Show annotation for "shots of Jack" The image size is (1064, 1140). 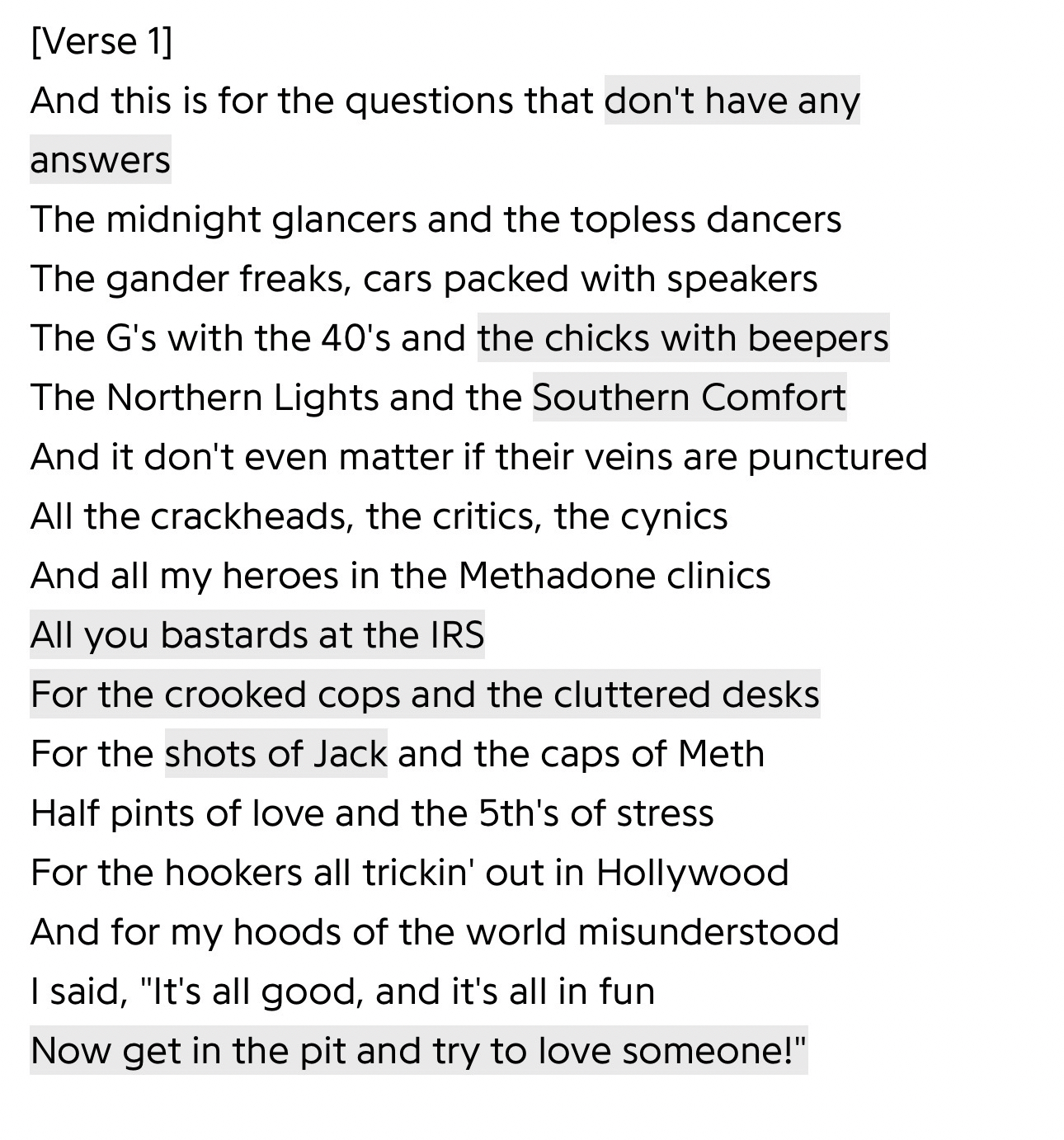[275, 754]
